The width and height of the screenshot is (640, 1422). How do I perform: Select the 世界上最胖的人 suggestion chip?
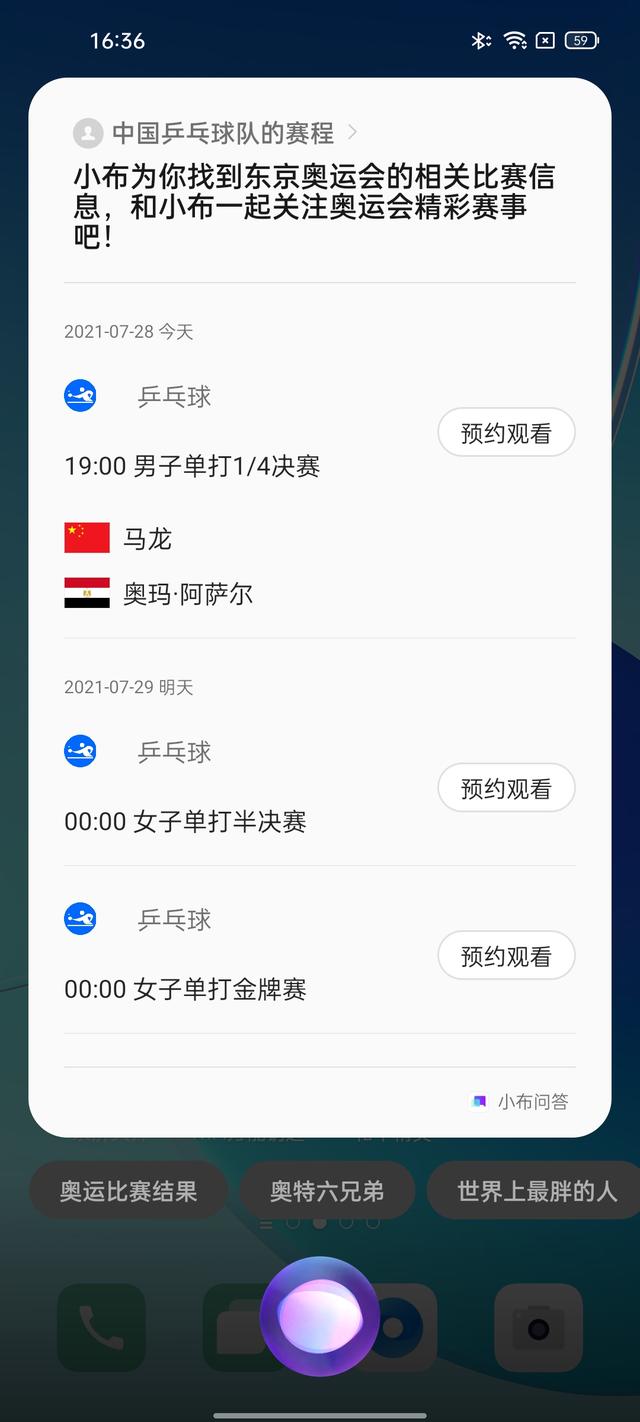click(536, 1191)
